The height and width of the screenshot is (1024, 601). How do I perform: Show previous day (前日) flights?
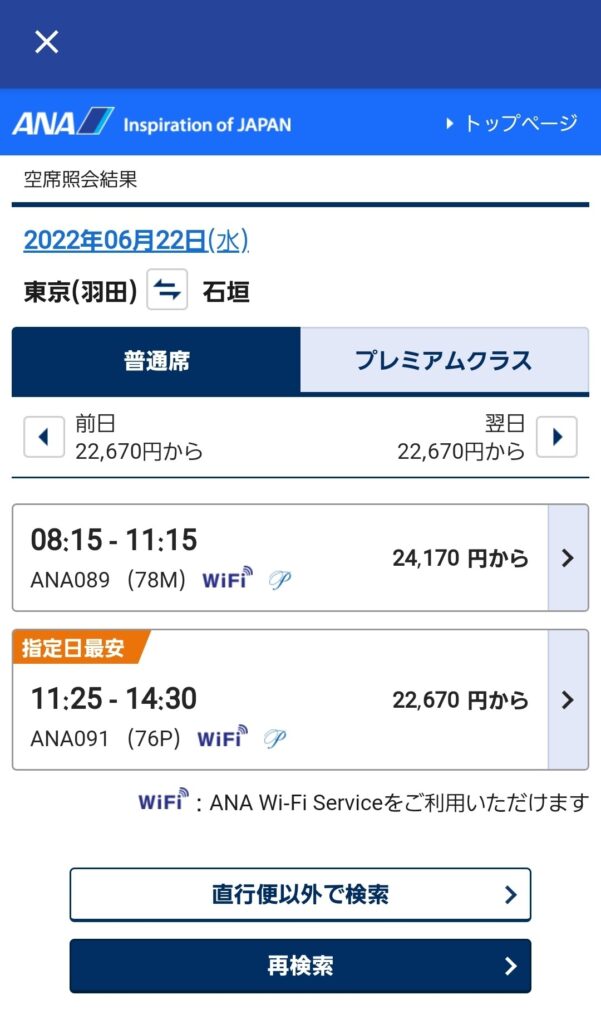pos(44,437)
